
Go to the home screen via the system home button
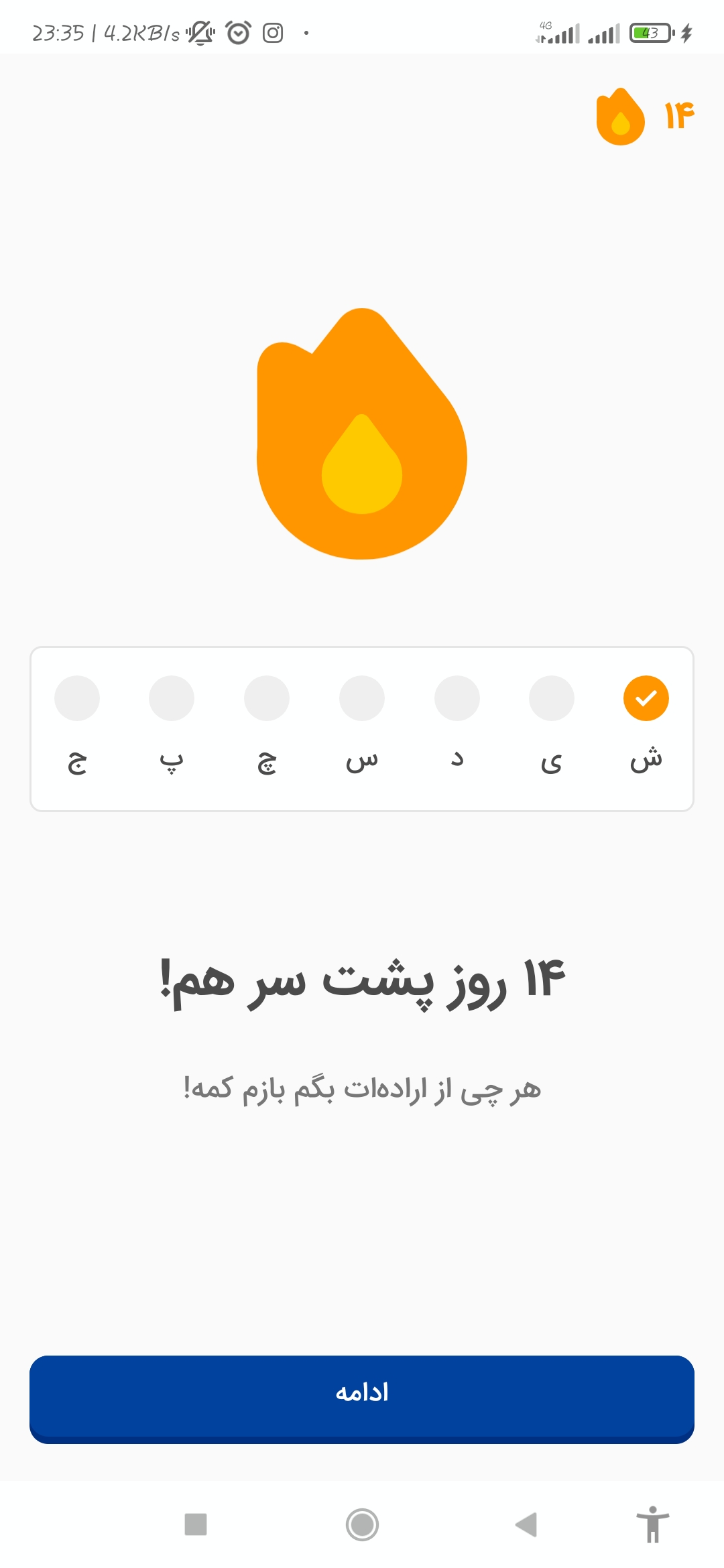point(362,1524)
